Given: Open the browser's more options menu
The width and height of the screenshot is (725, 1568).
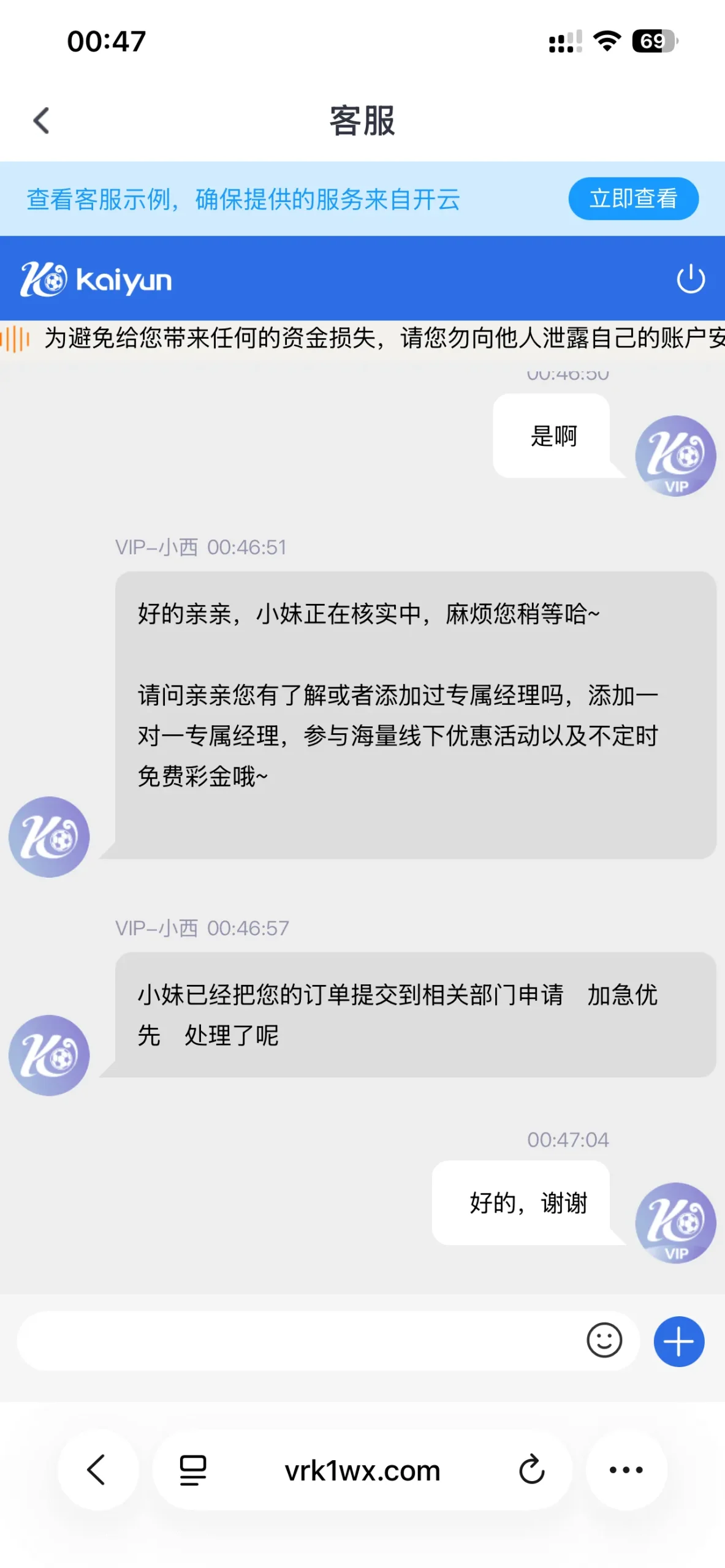Looking at the screenshot, I should click(x=626, y=1470).
